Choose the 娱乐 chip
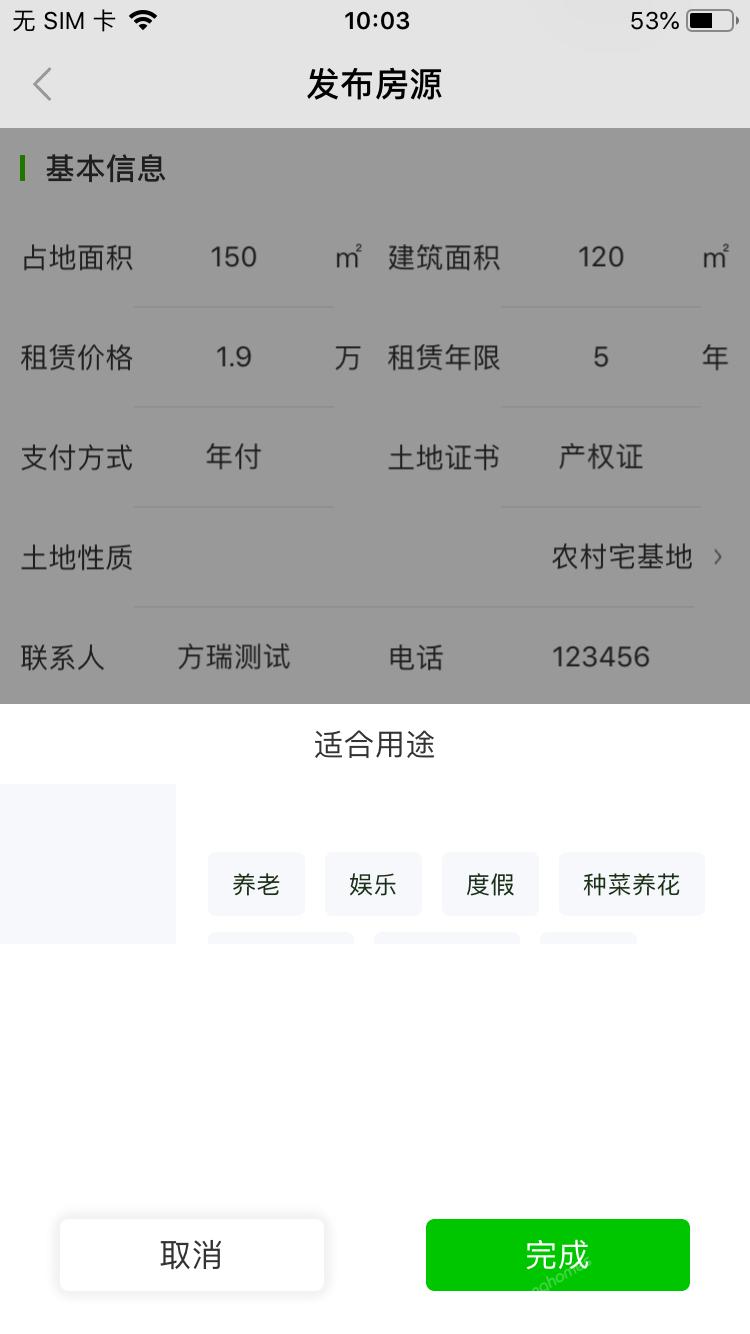The width and height of the screenshot is (750, 1334). point(373,884)
